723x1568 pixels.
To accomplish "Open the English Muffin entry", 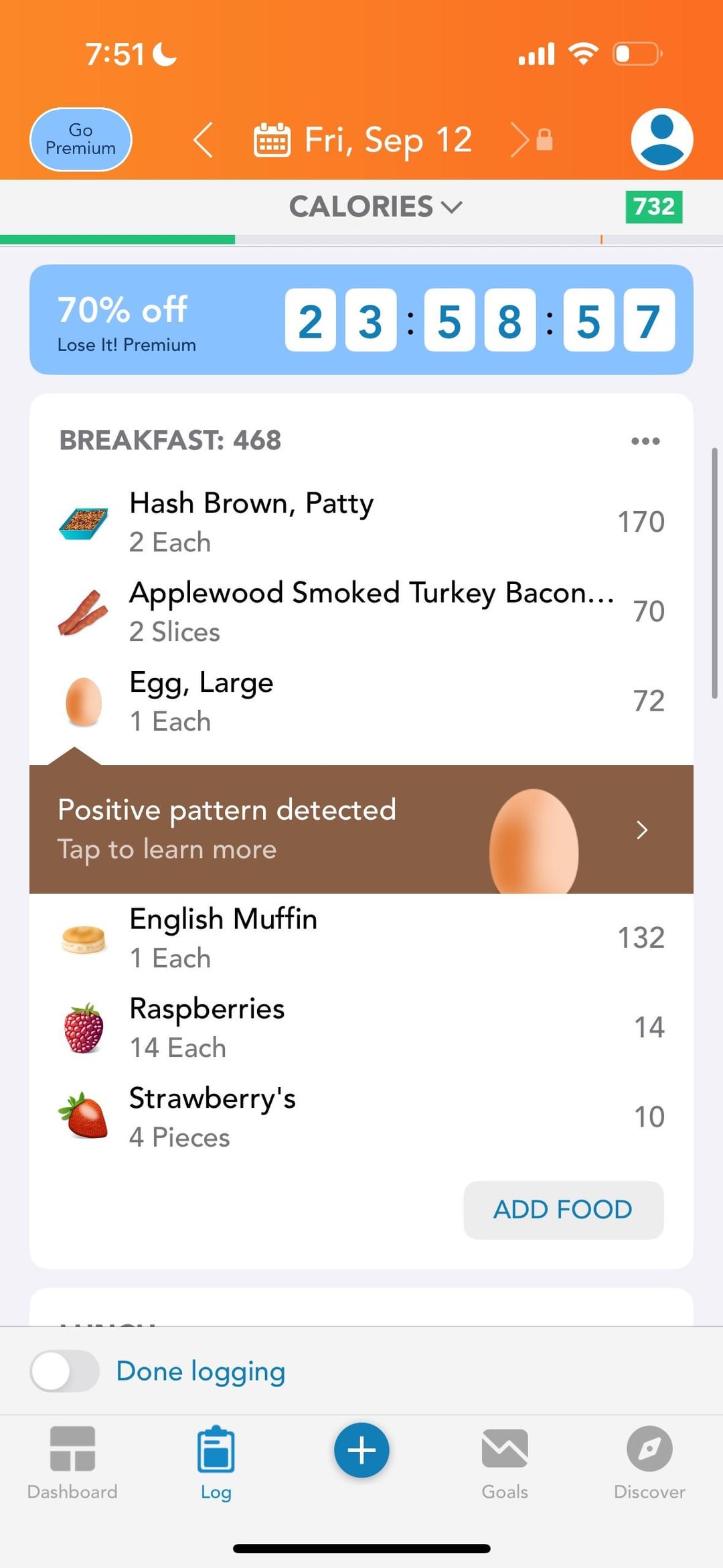I will click(x=361, y=938).
